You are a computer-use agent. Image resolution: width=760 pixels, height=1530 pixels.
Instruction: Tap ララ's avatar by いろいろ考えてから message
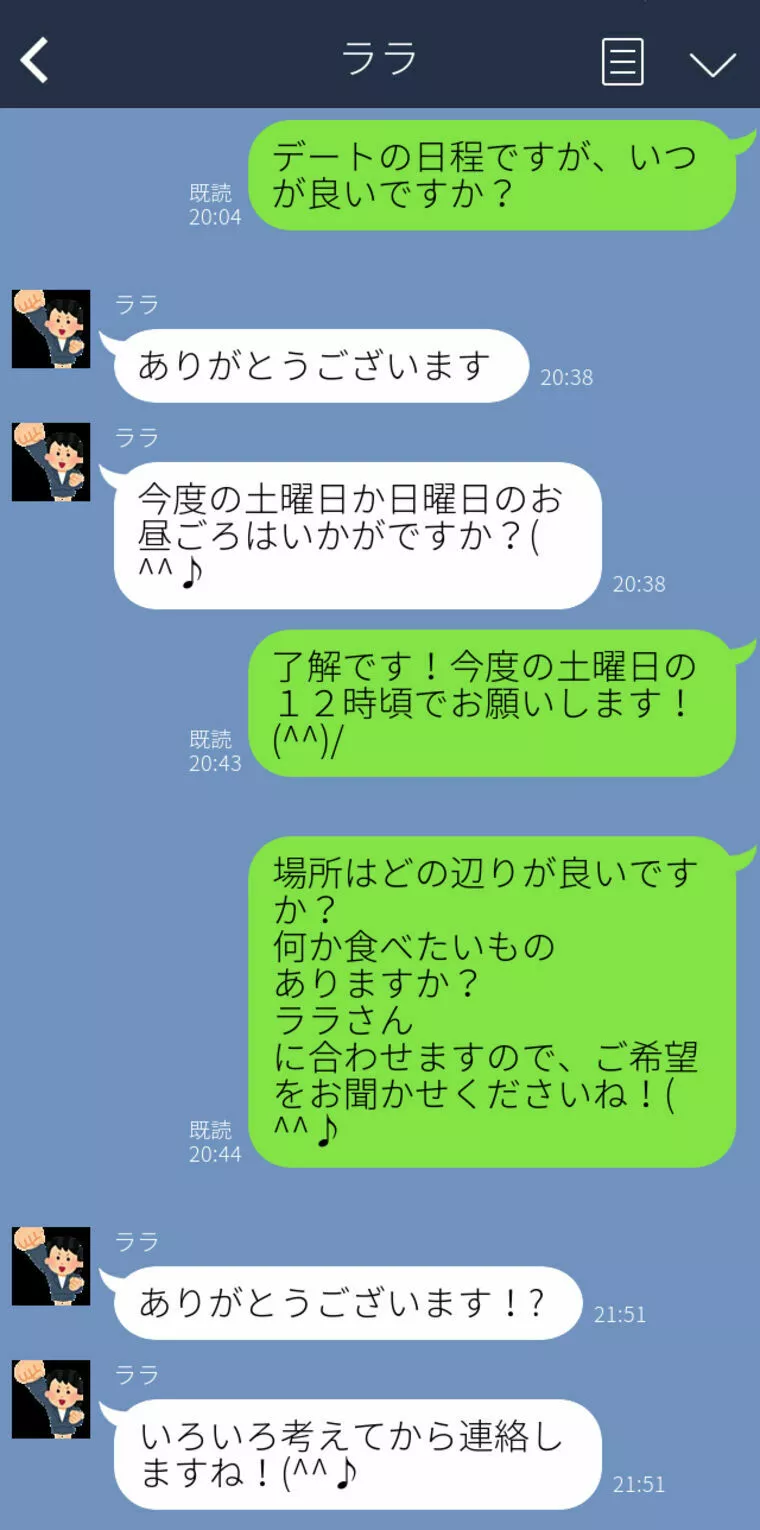click(50, 1400)
